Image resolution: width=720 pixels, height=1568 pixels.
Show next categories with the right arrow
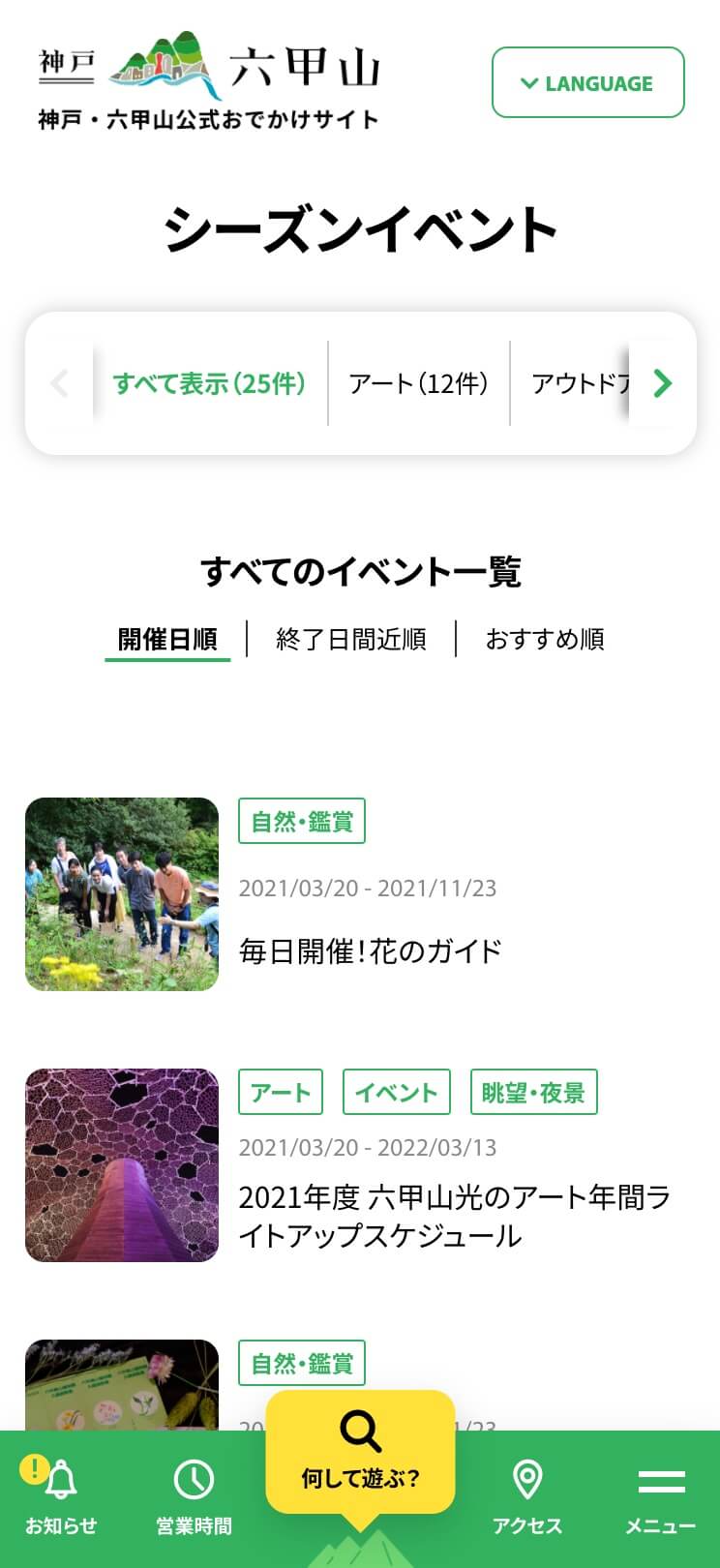[663, 383]
